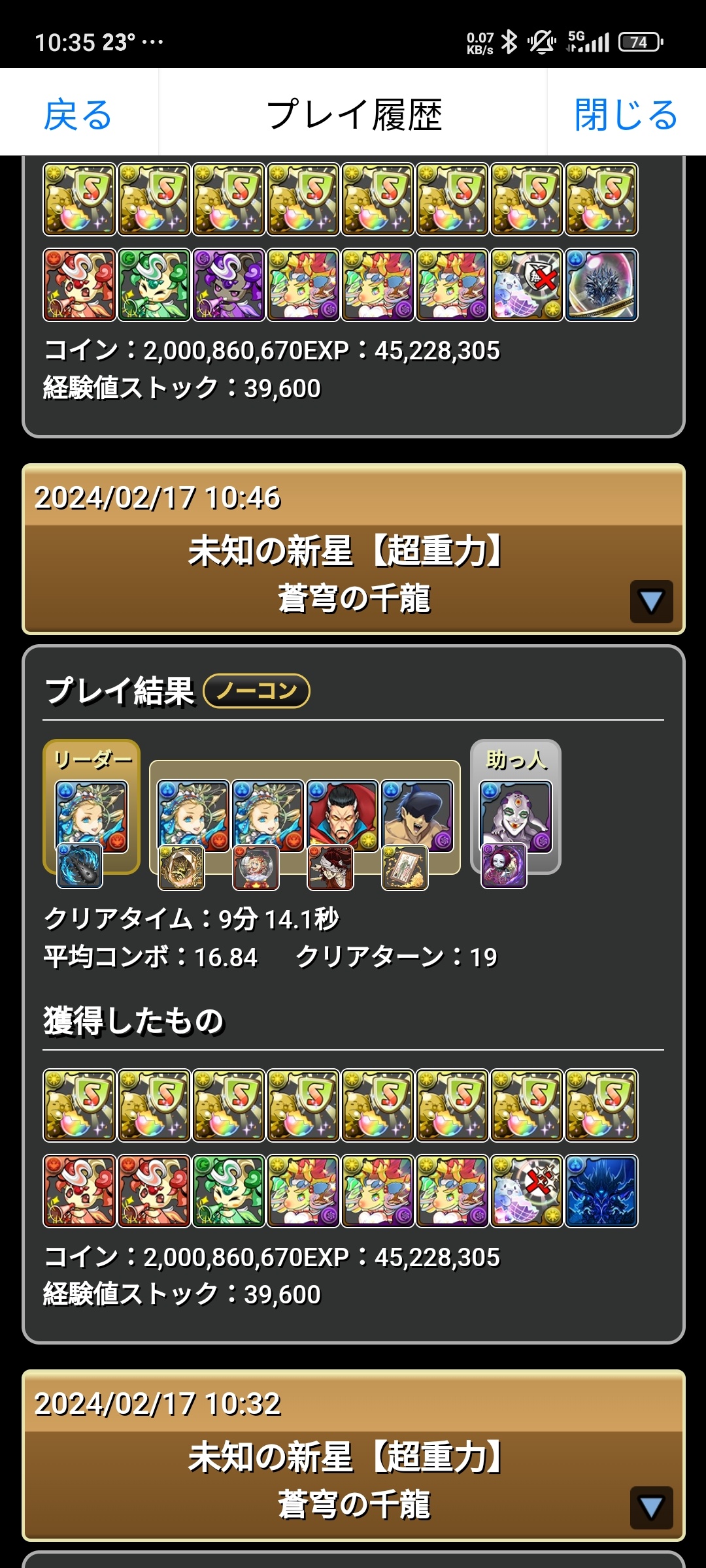Close the play history with 閉じる
The height and width of the screenshot is (1568, 706).
click(x=626, y=114)
